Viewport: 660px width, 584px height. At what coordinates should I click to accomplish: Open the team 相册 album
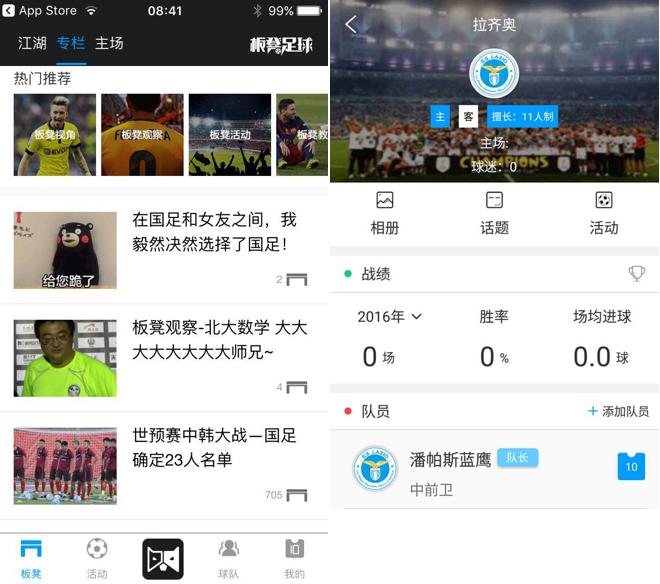pyautogui.click(x=385, y=213)
